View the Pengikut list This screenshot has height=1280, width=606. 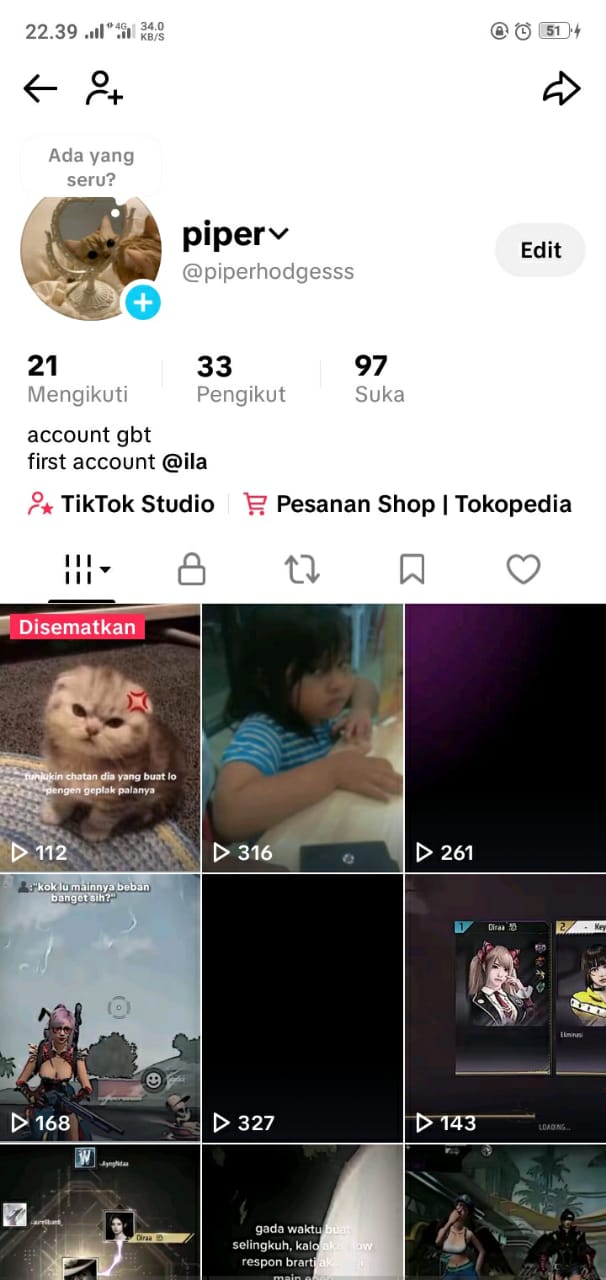pyautogui.click(x=241, y=379)
